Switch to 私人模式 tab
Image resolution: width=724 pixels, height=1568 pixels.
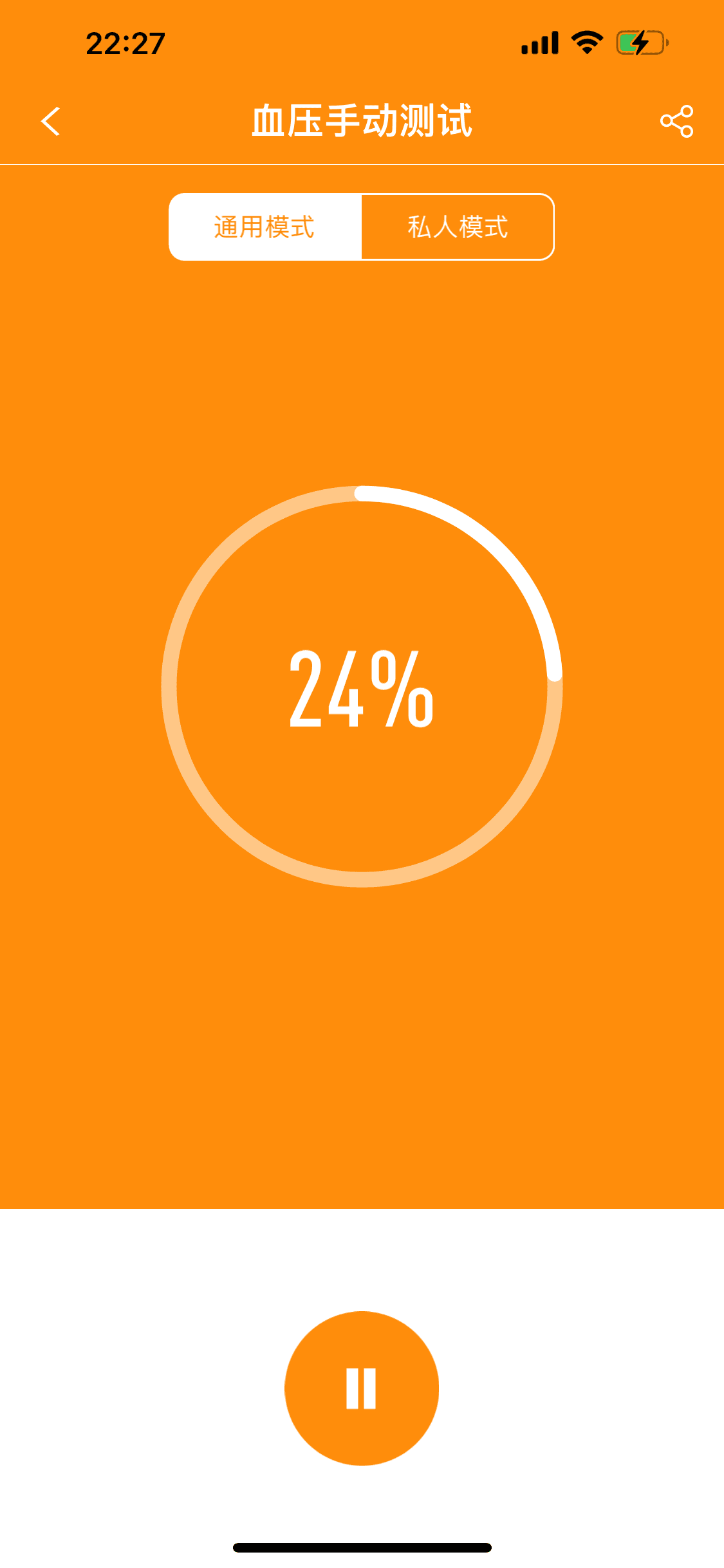(458, 227)
